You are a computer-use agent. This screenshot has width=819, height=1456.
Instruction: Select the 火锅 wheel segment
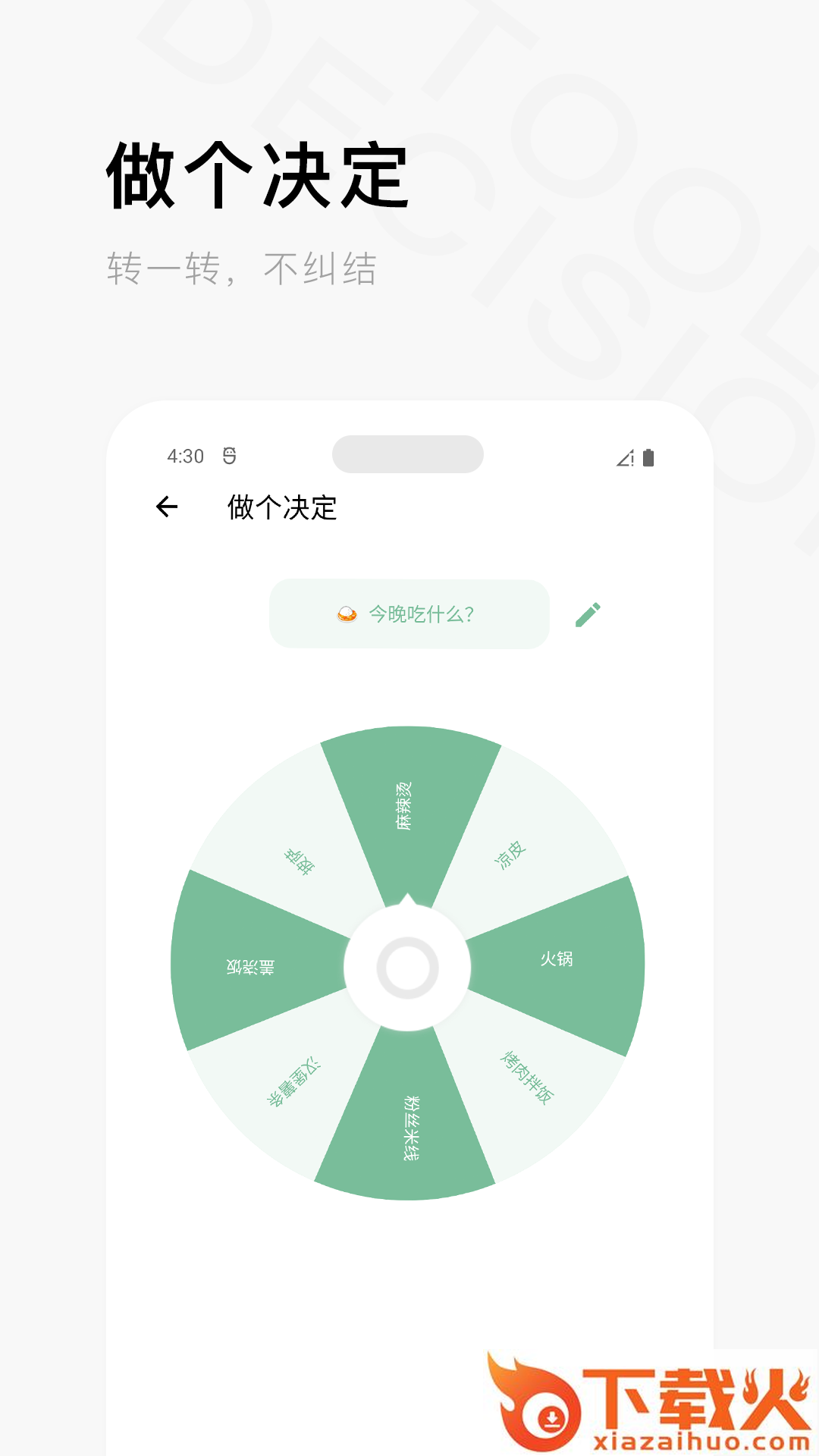point(557,959)
